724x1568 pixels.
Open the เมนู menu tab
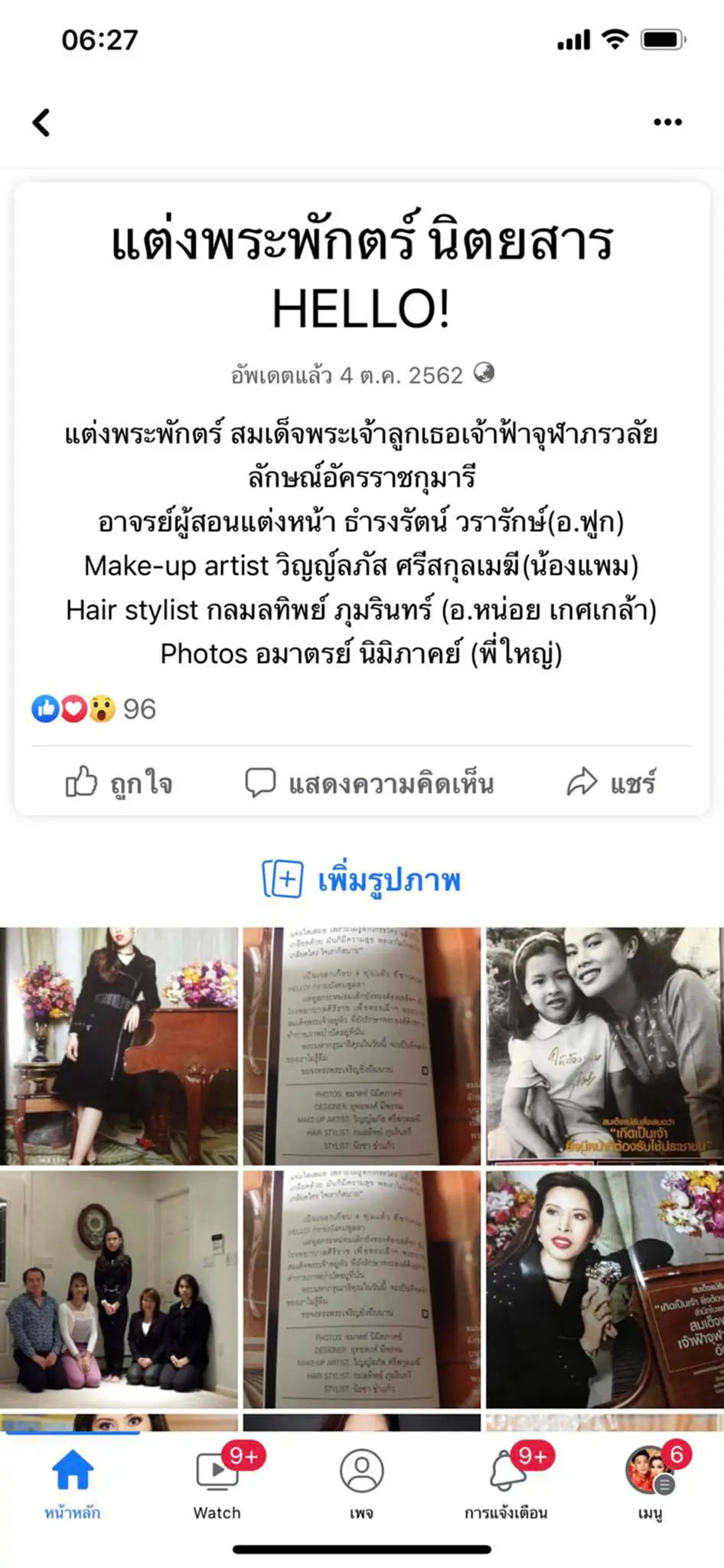(x=650, y=1483)
